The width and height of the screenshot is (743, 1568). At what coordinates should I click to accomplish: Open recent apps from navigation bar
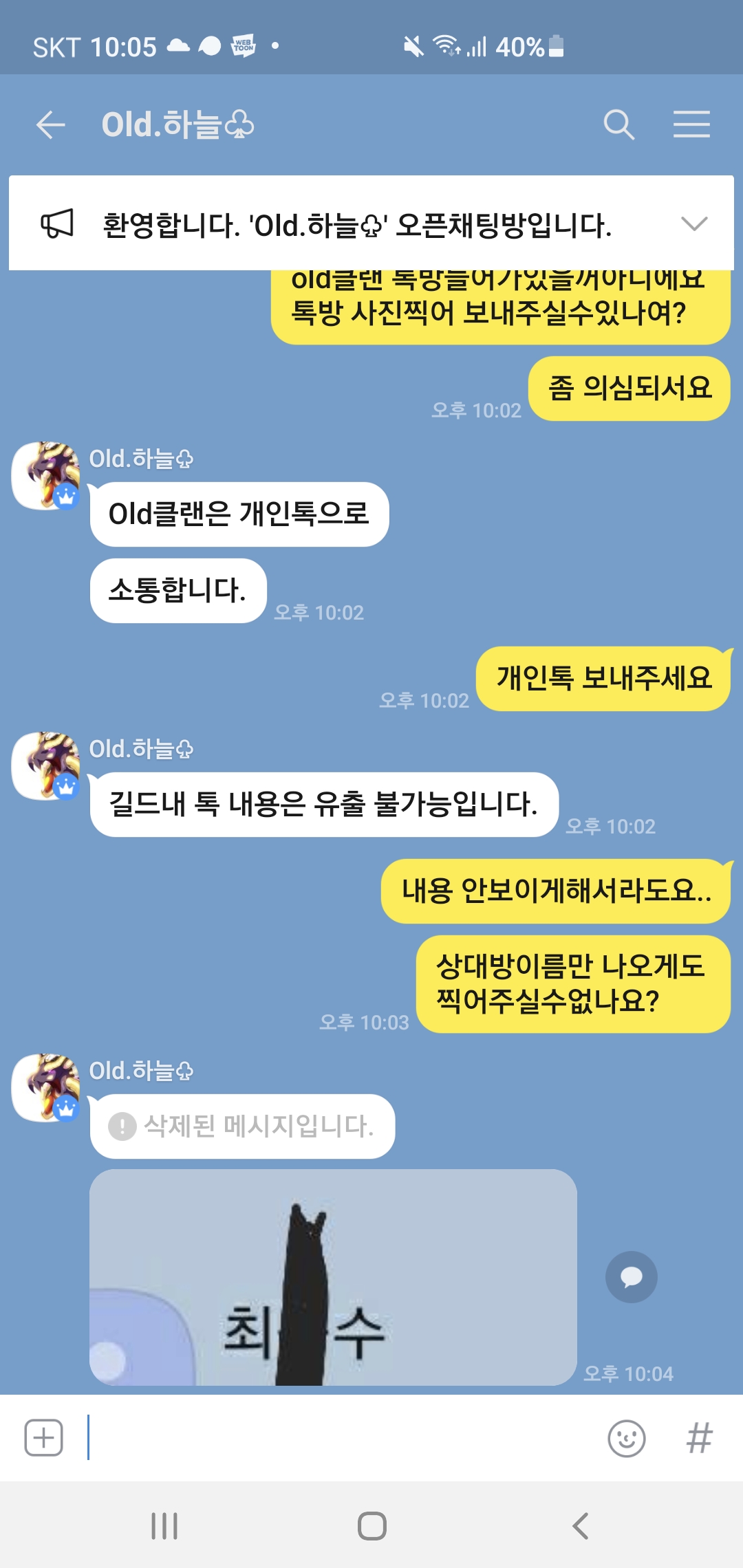[164, 1526]
